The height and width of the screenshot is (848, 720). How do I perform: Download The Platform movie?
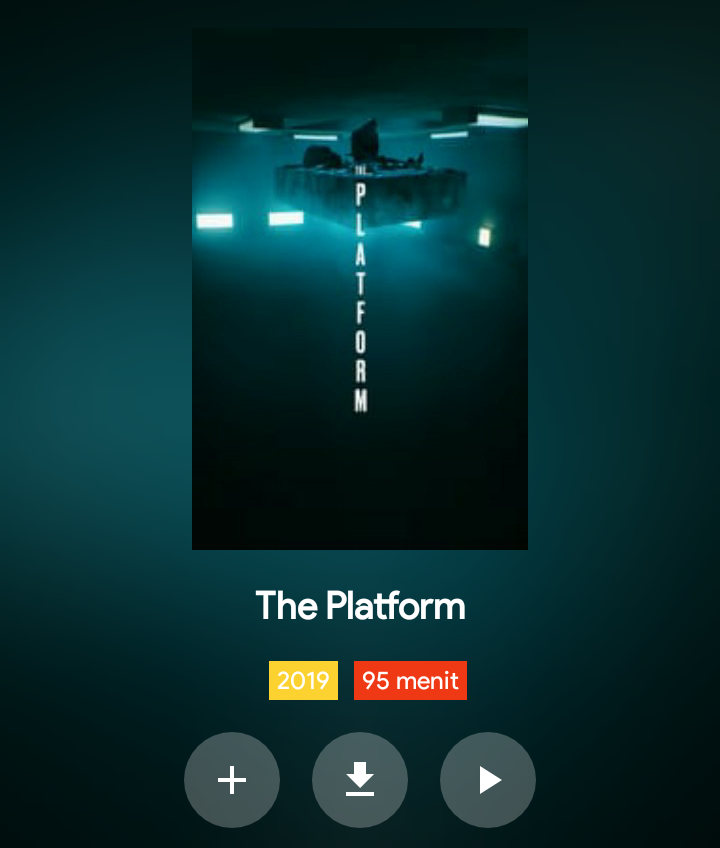click(360, 780)
